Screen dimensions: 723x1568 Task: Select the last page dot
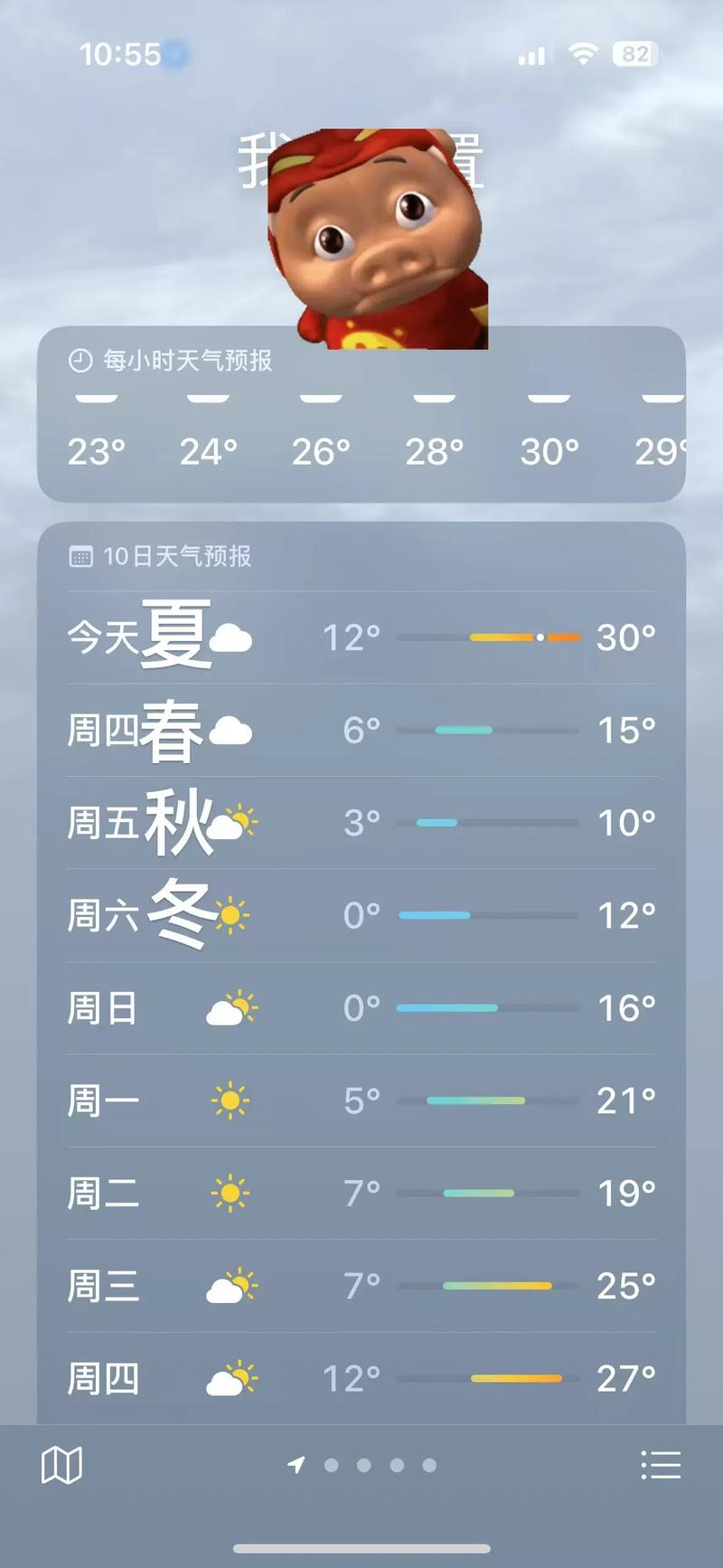[427, 1464]
